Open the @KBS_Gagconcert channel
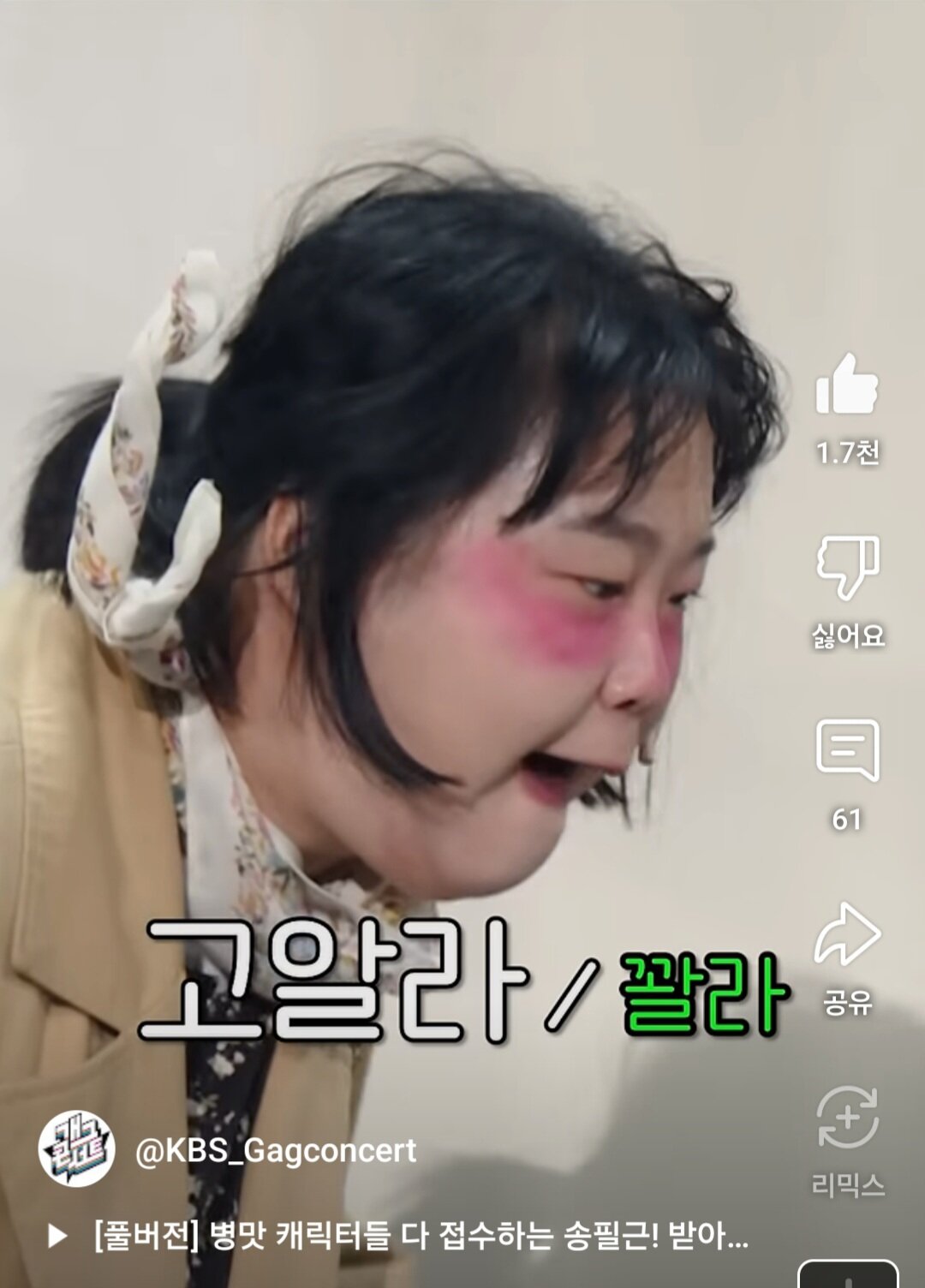This screenshot has width=925, height=1288. tap(275, 1150)
